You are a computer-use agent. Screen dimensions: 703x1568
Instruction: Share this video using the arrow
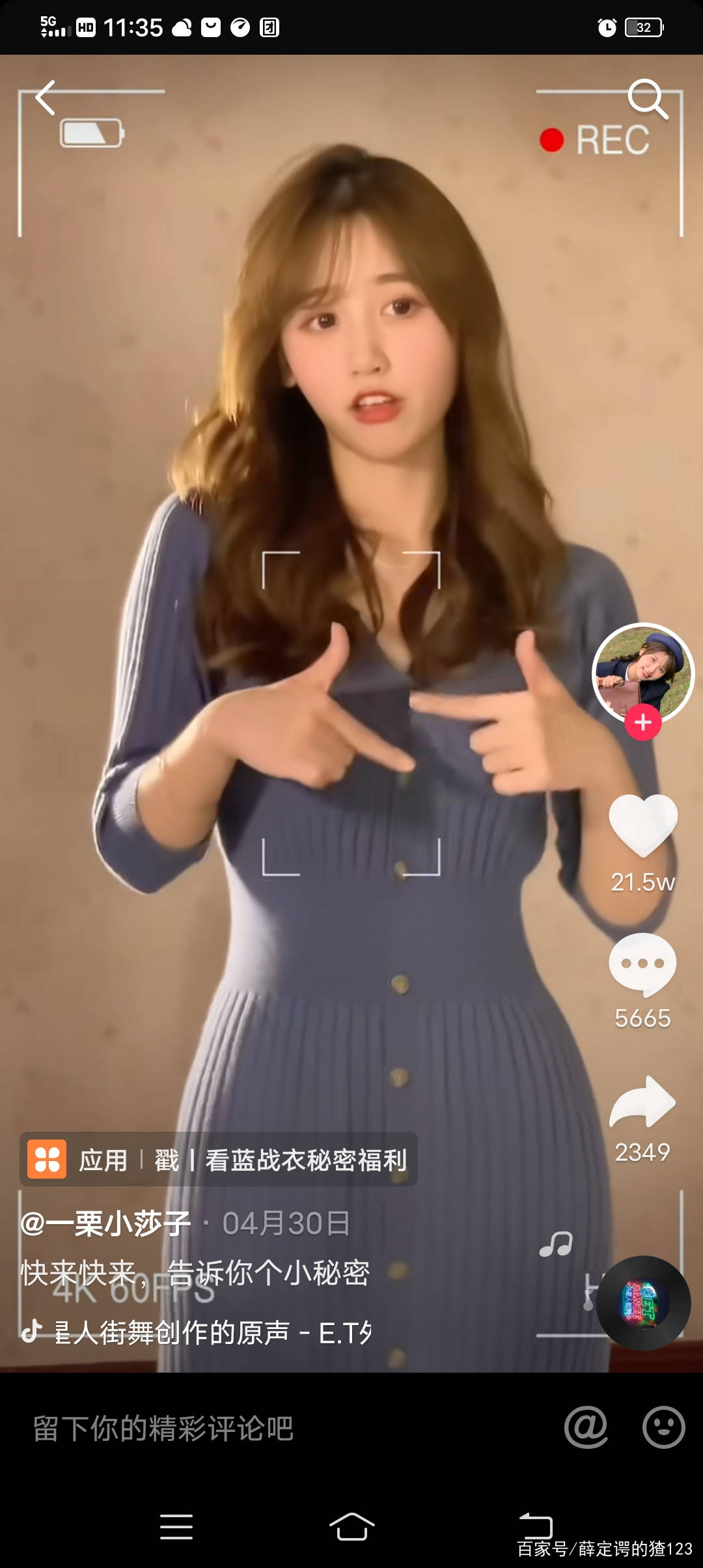(x=643, y=1102)
